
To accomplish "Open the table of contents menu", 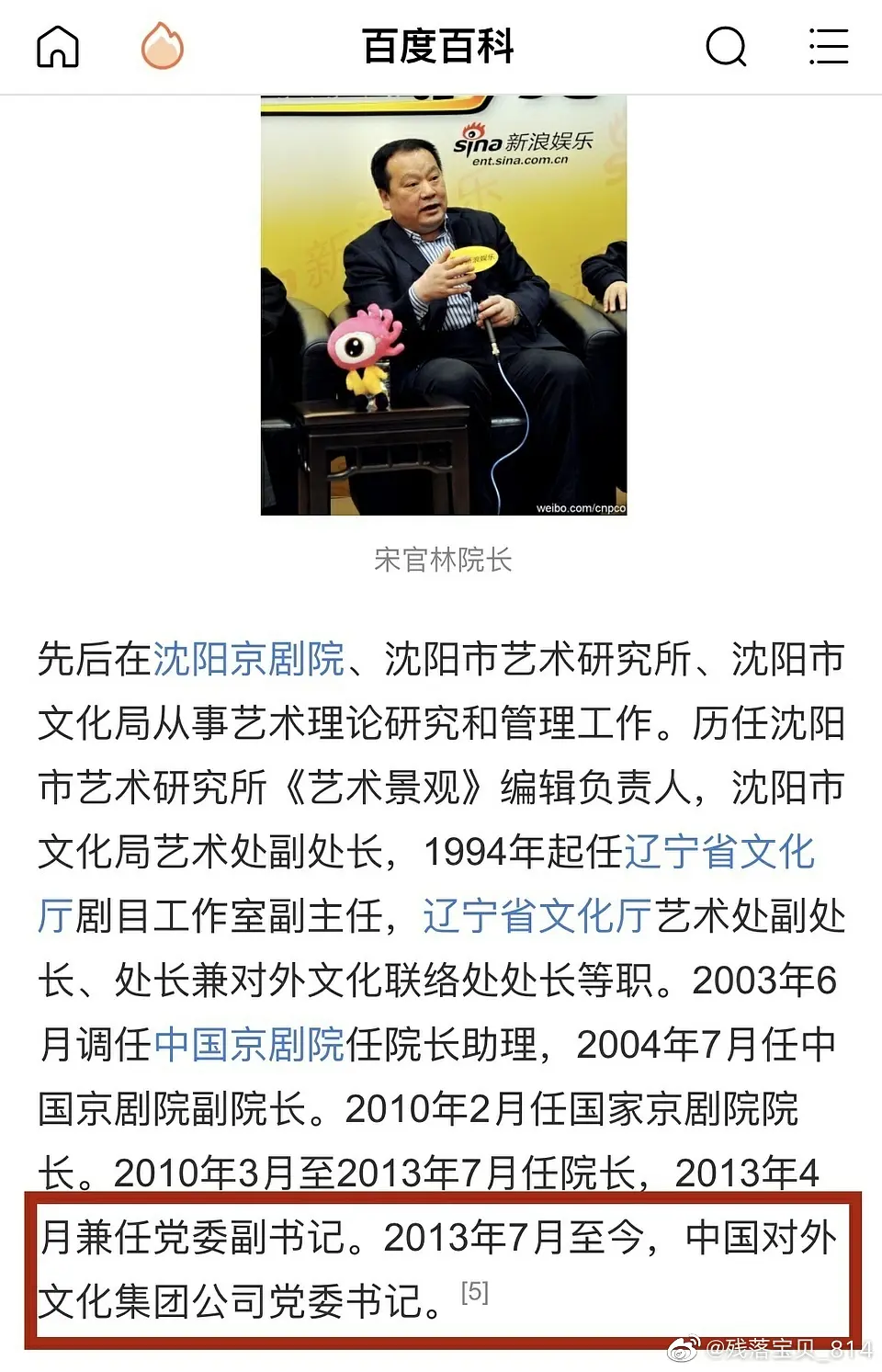I will point(828,46).
